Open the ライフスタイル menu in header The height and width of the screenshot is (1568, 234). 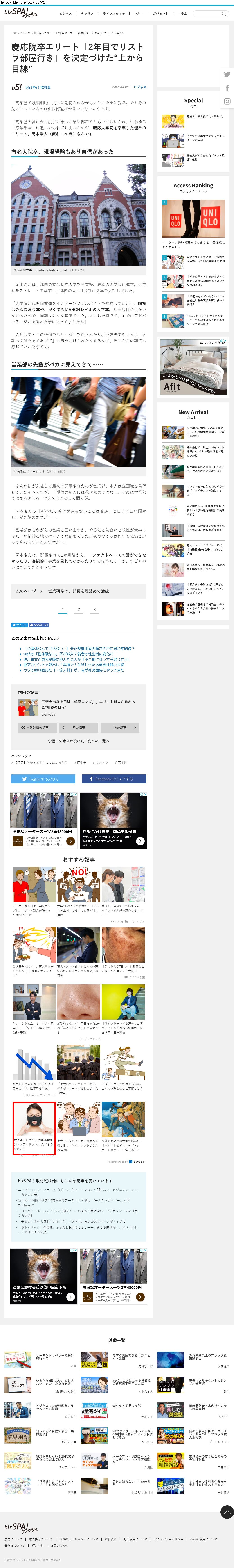[114, 13]
